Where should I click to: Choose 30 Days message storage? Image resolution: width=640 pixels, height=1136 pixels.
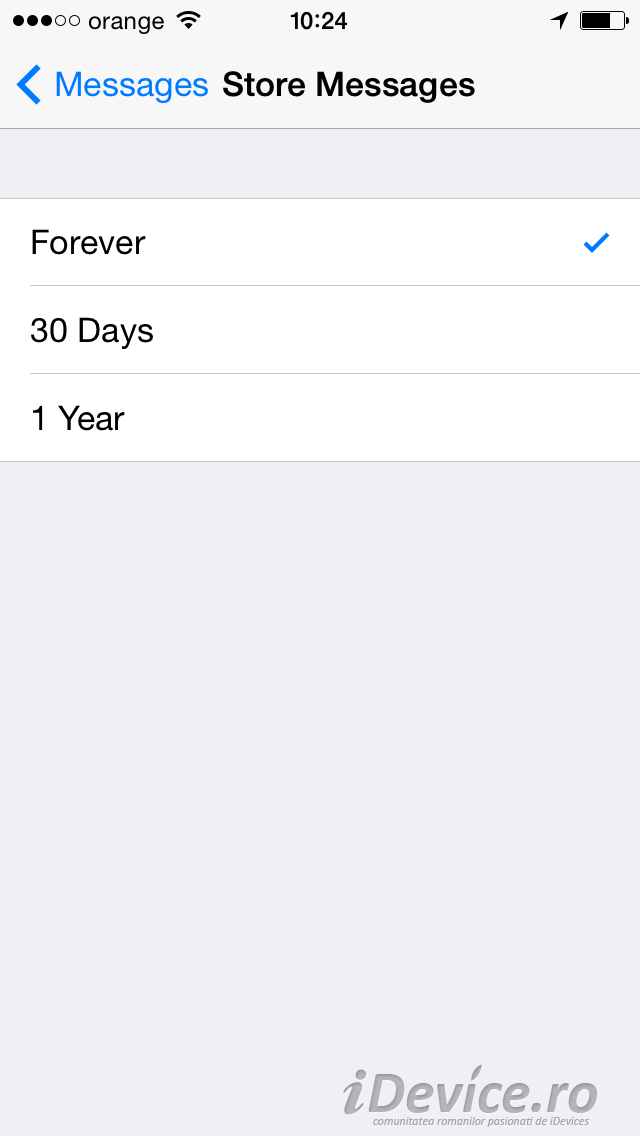[x=320, y=330]
